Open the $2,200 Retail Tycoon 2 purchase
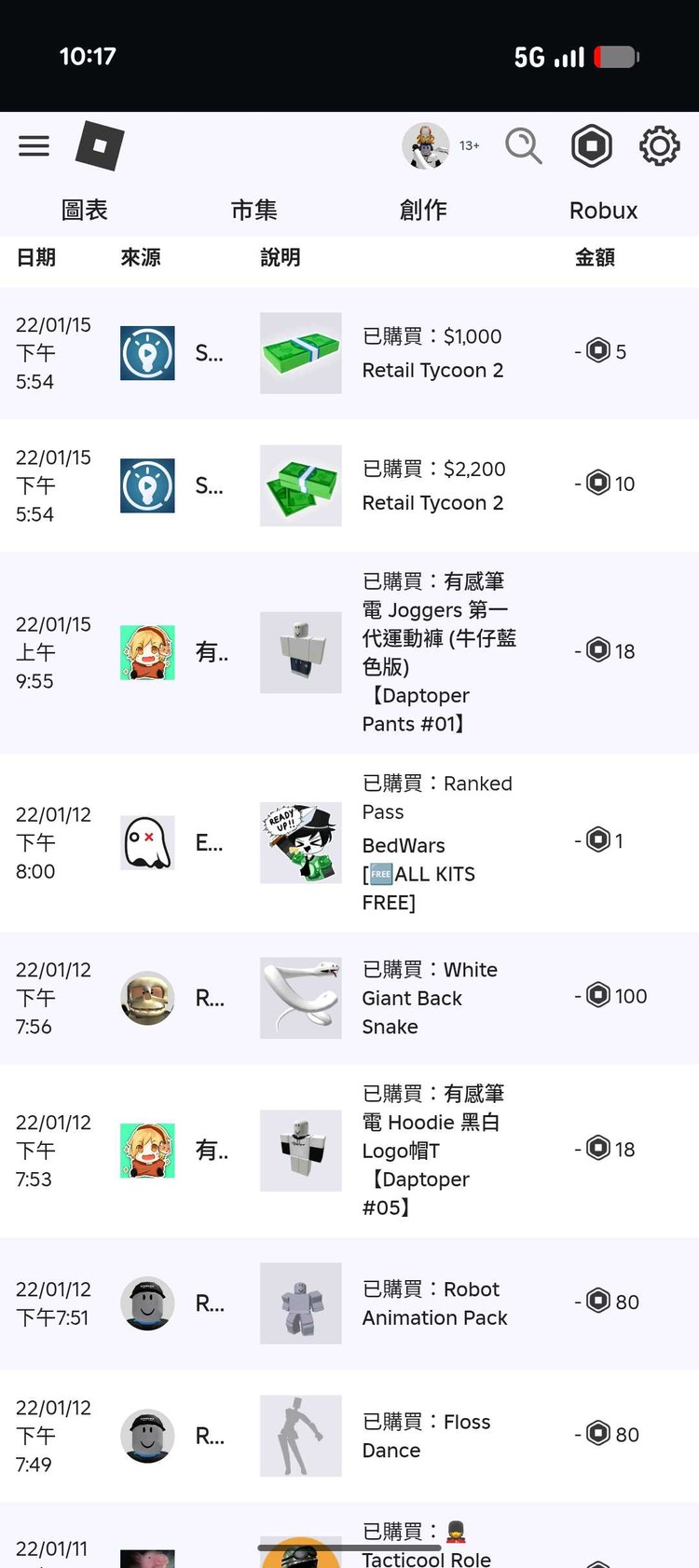Screen dimensions: 699x1568 click(x=433, y=485)
